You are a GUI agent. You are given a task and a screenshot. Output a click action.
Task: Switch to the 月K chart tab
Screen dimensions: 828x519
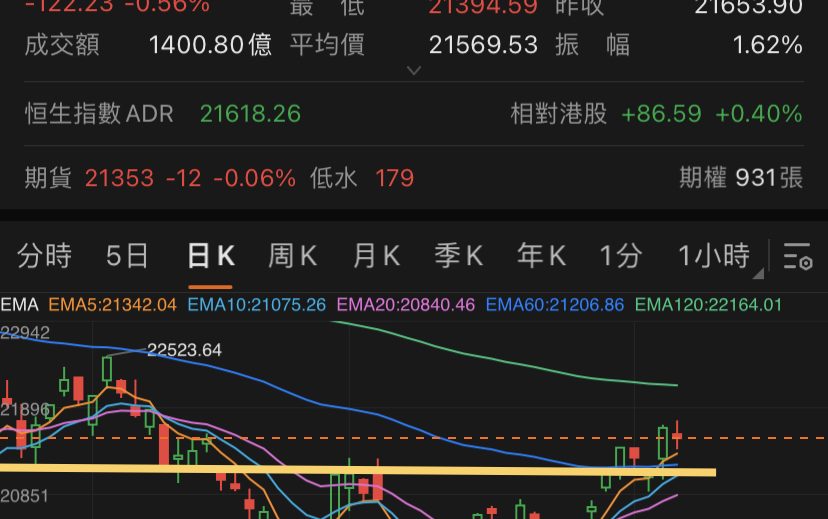coord(376,256)
